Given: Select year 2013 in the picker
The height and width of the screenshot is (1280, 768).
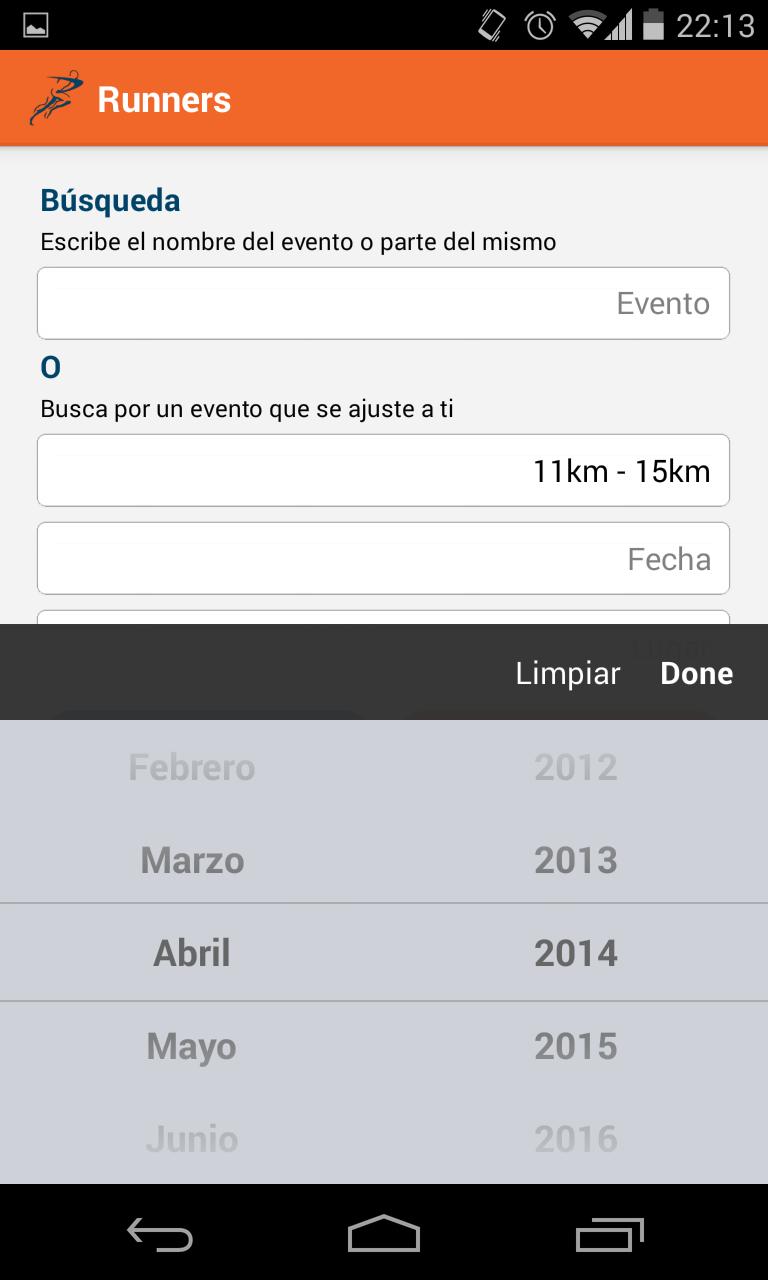Looking at the screenshot, I should [576, 860].
